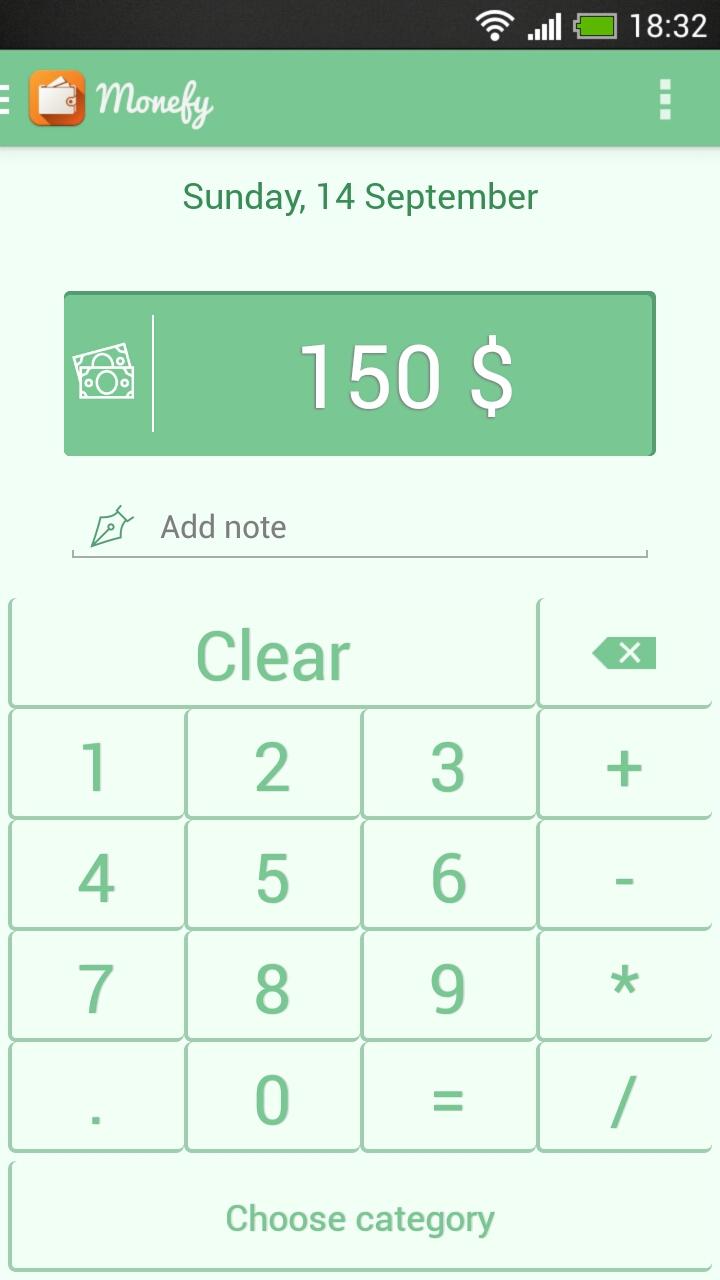Viewport: 720px width, 1280px height.
Task: Enter digit 0 on the keypad
Action: pos(272,1099)
